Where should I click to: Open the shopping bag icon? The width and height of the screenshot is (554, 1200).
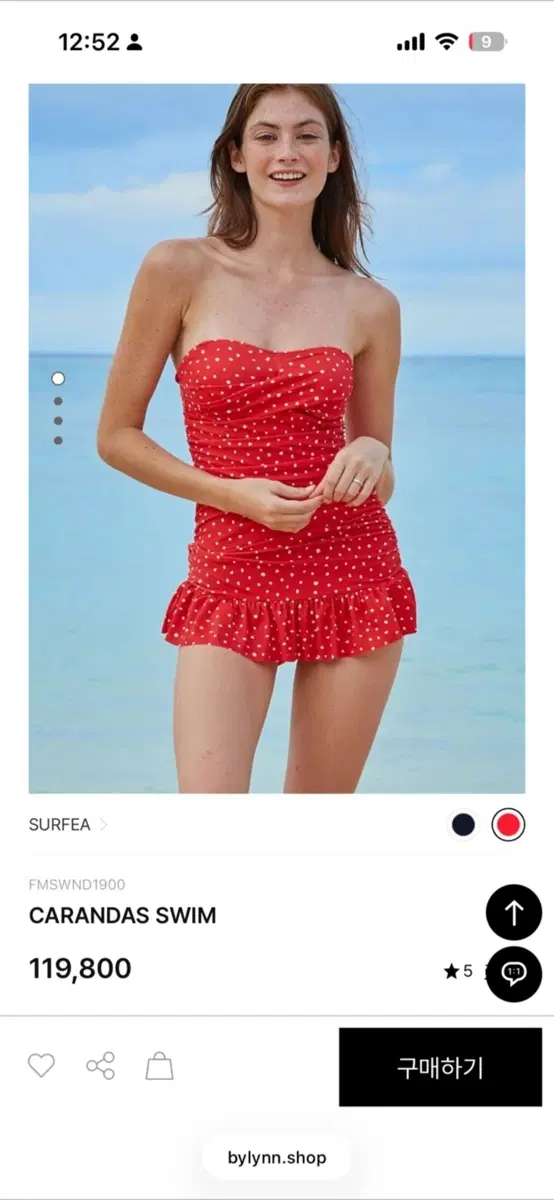click(159, 1066)
